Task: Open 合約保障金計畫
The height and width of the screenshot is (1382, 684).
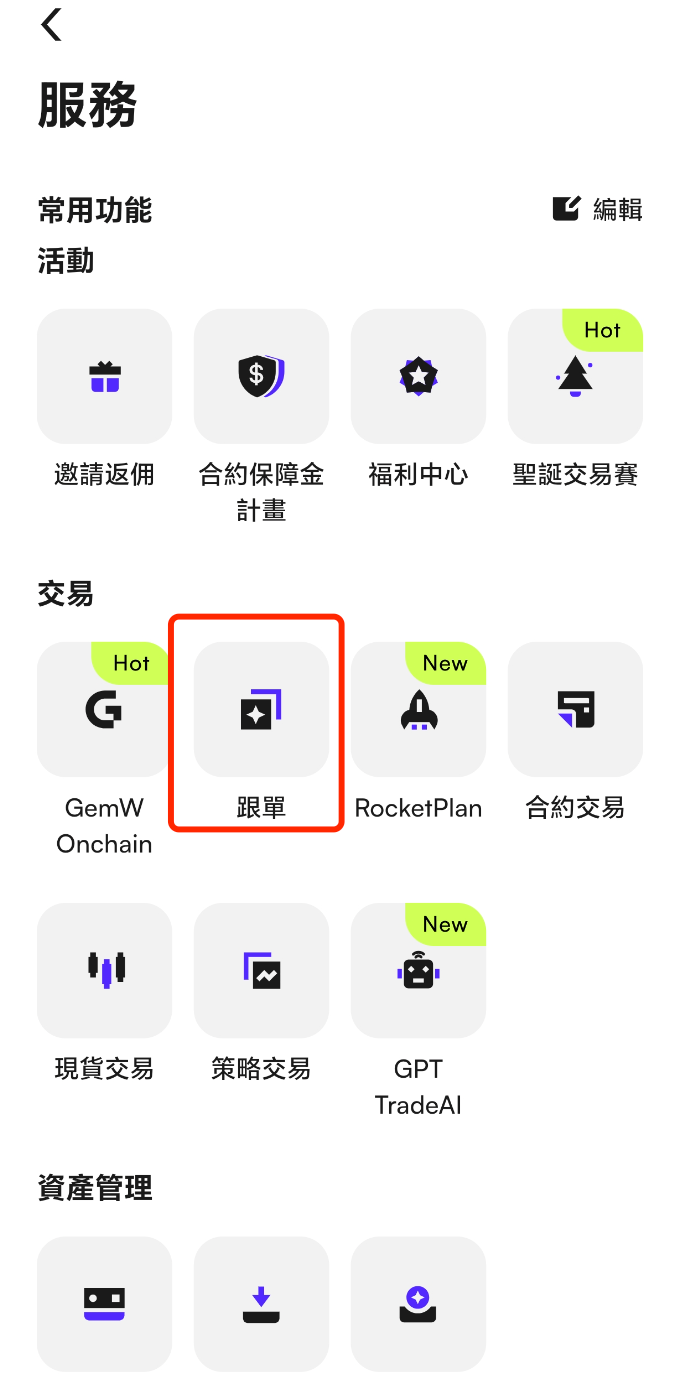Action: 261,376
